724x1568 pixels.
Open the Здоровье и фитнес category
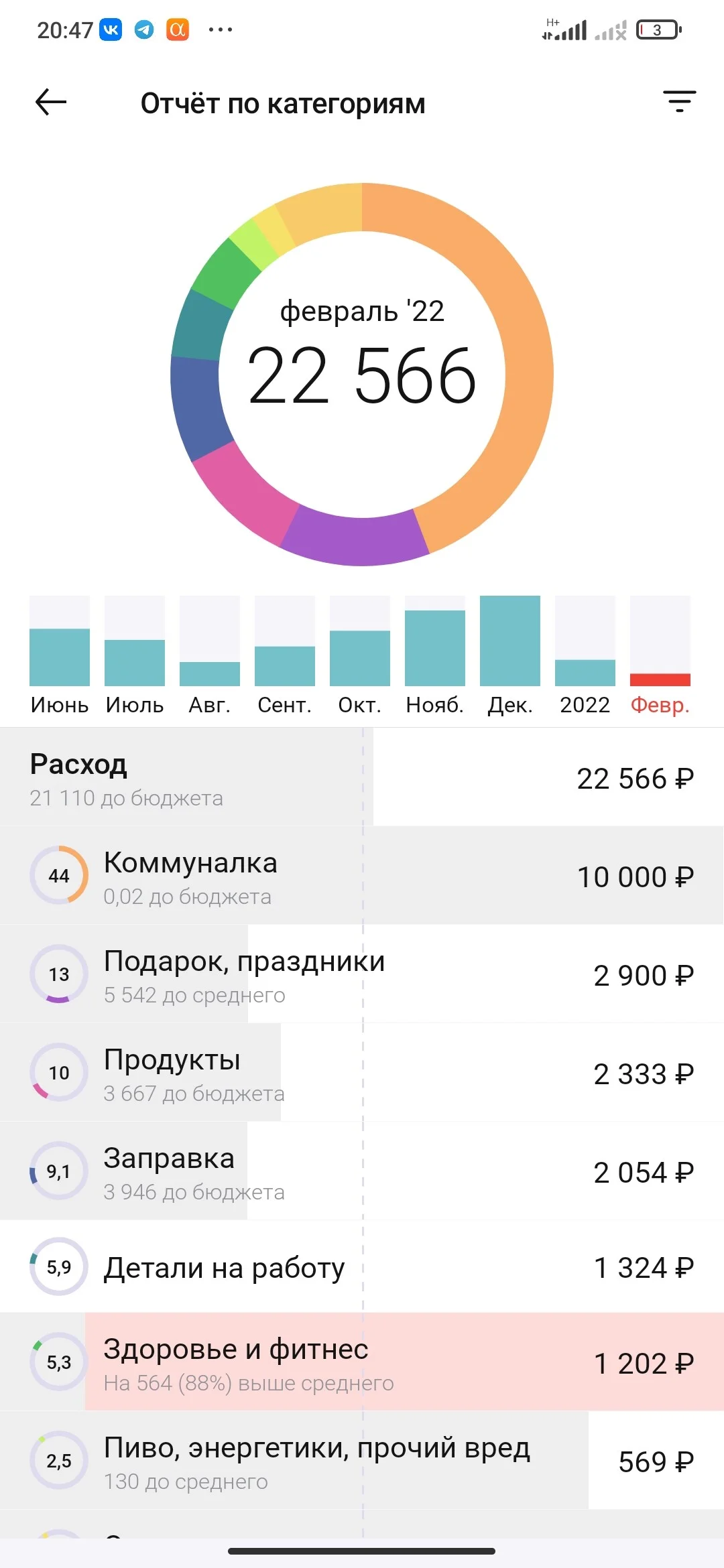(x=362, y=1362)
